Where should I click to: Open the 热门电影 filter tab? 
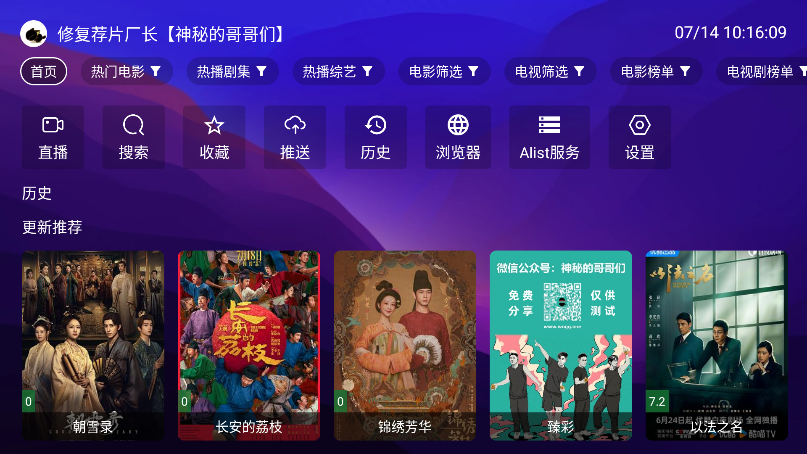(127, 71)
